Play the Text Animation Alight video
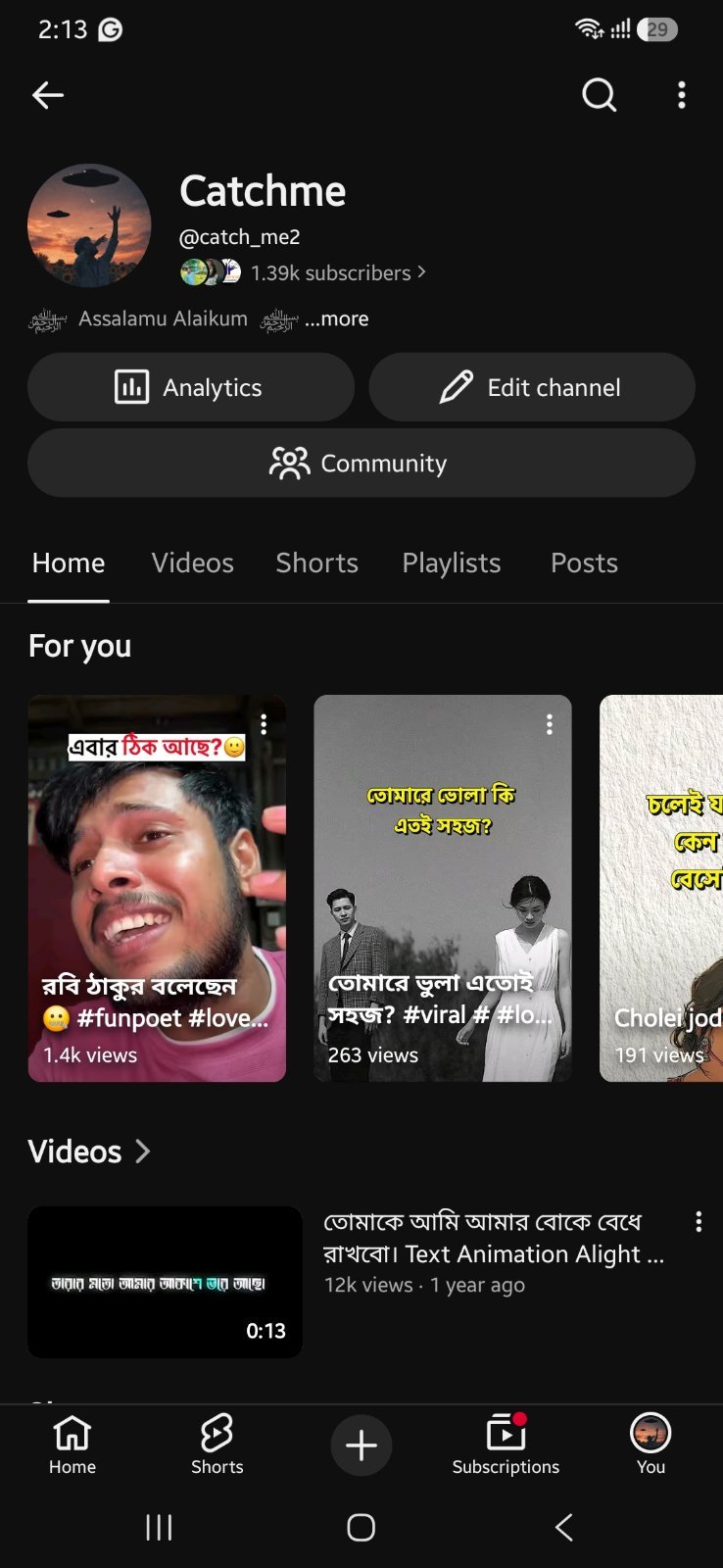Screen dimensions: 723x1568 165,1282
